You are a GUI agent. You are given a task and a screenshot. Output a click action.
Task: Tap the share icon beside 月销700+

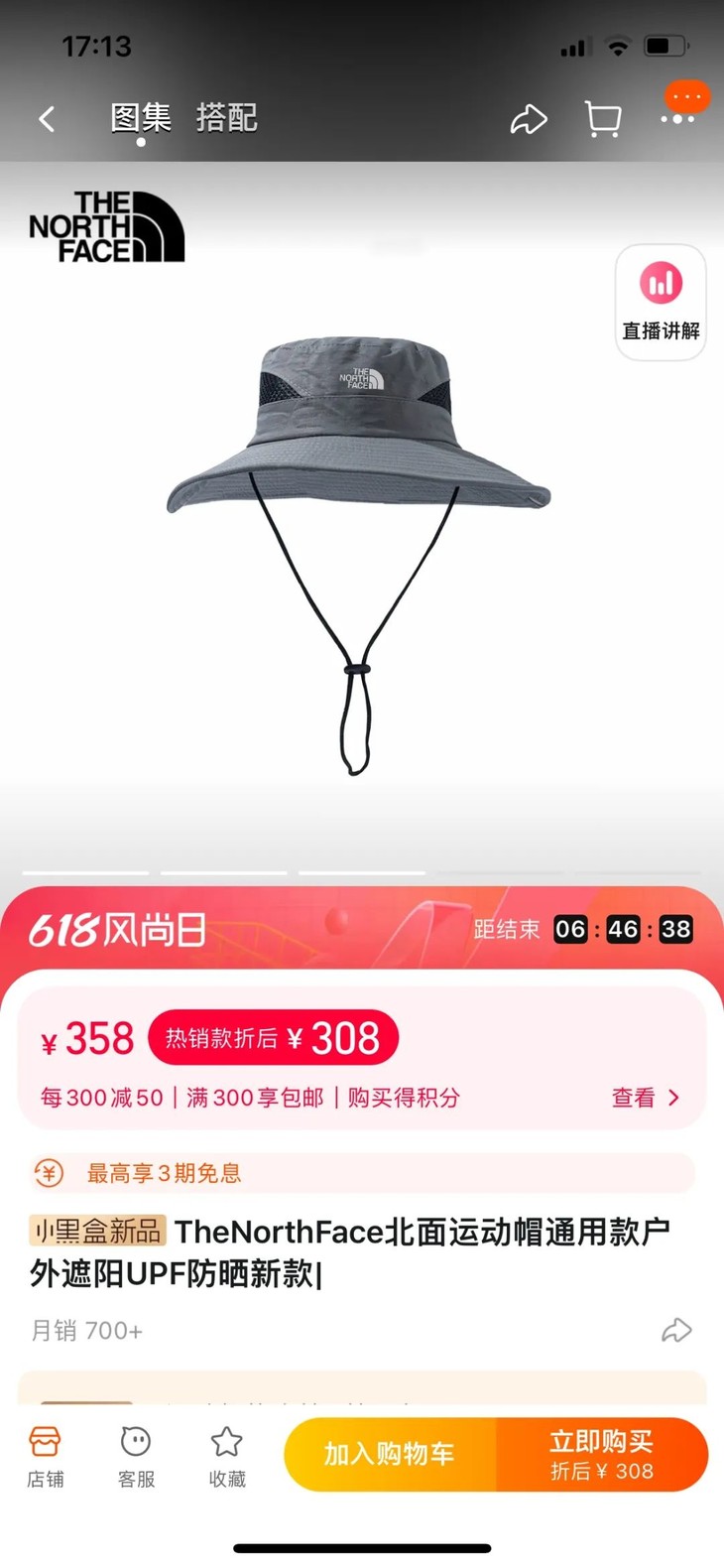coord(678,1330)
